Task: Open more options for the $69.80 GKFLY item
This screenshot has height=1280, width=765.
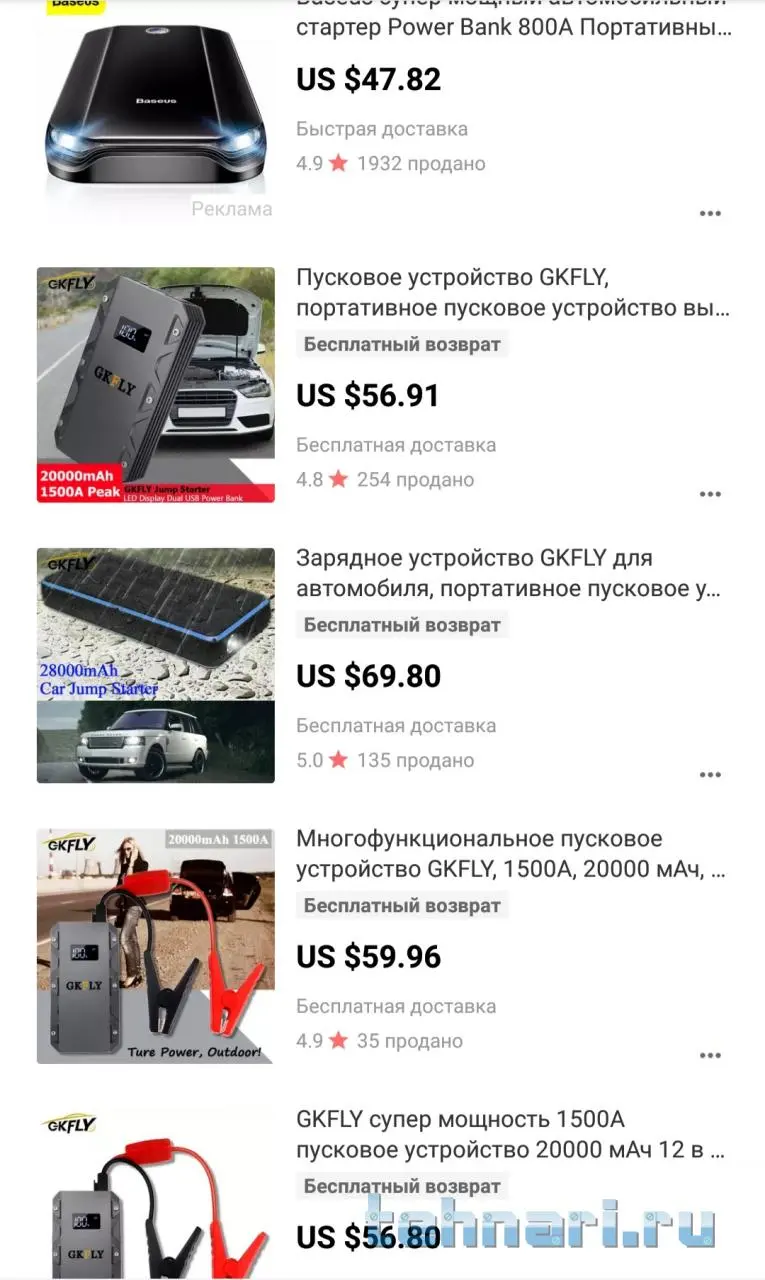Action: coord(710,775)
